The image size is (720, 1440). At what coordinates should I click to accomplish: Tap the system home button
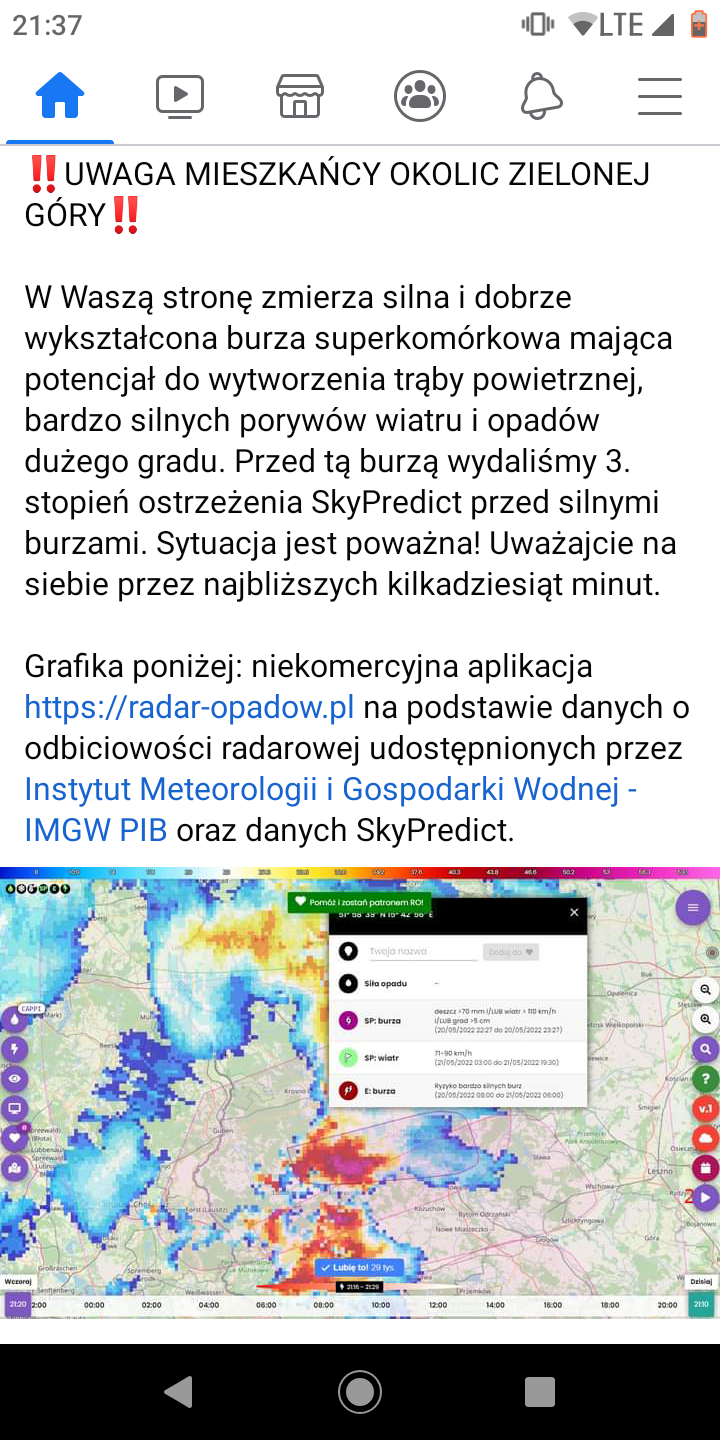click(360, 1391)
